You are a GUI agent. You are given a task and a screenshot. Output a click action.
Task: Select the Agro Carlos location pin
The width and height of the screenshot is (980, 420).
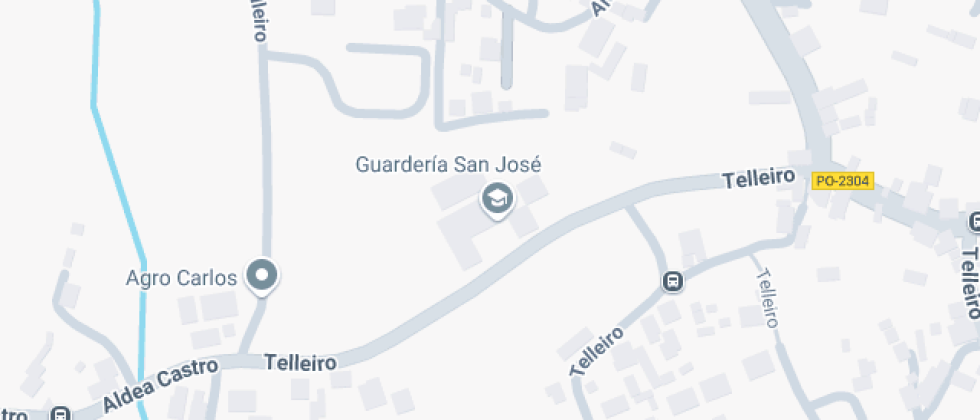(x=263, y=275)
